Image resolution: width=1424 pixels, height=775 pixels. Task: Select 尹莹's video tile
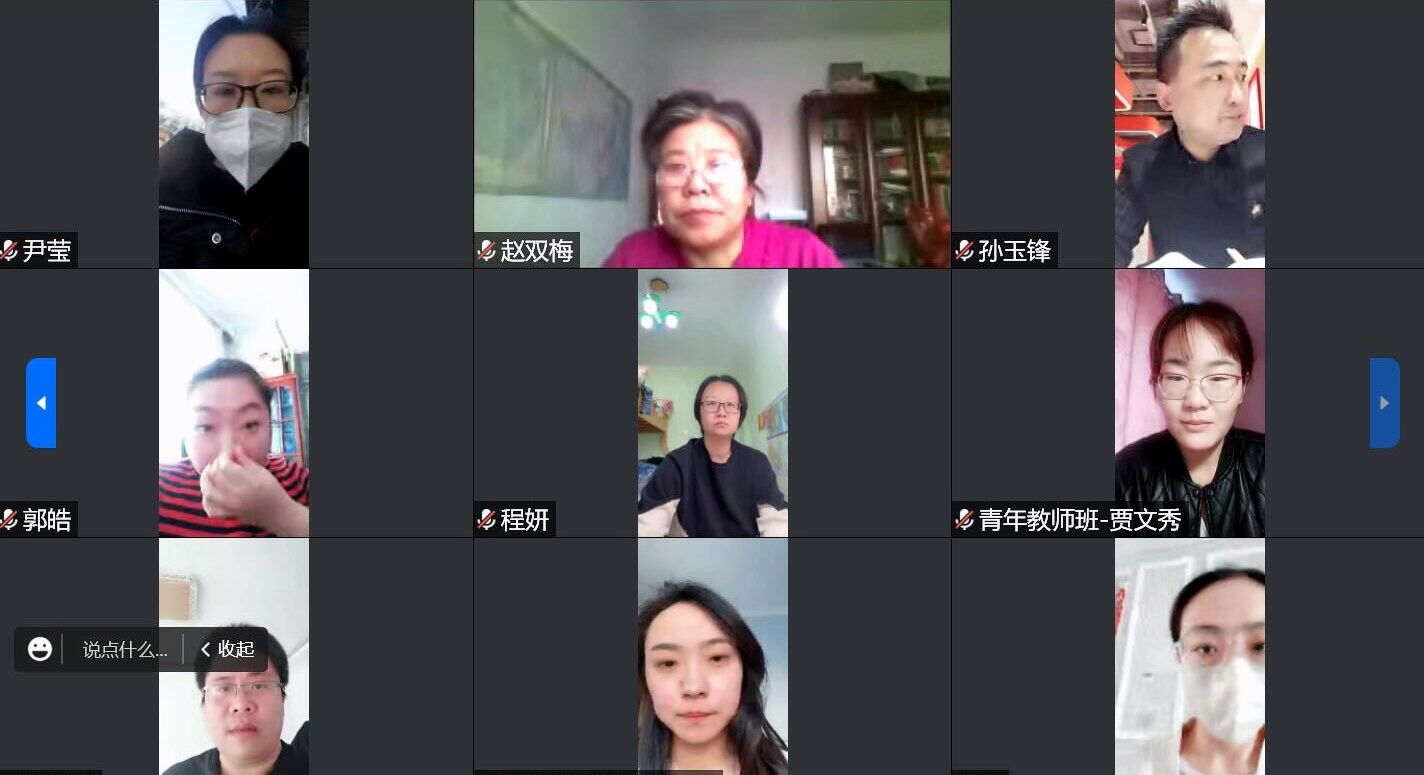[x=234, y=134]
